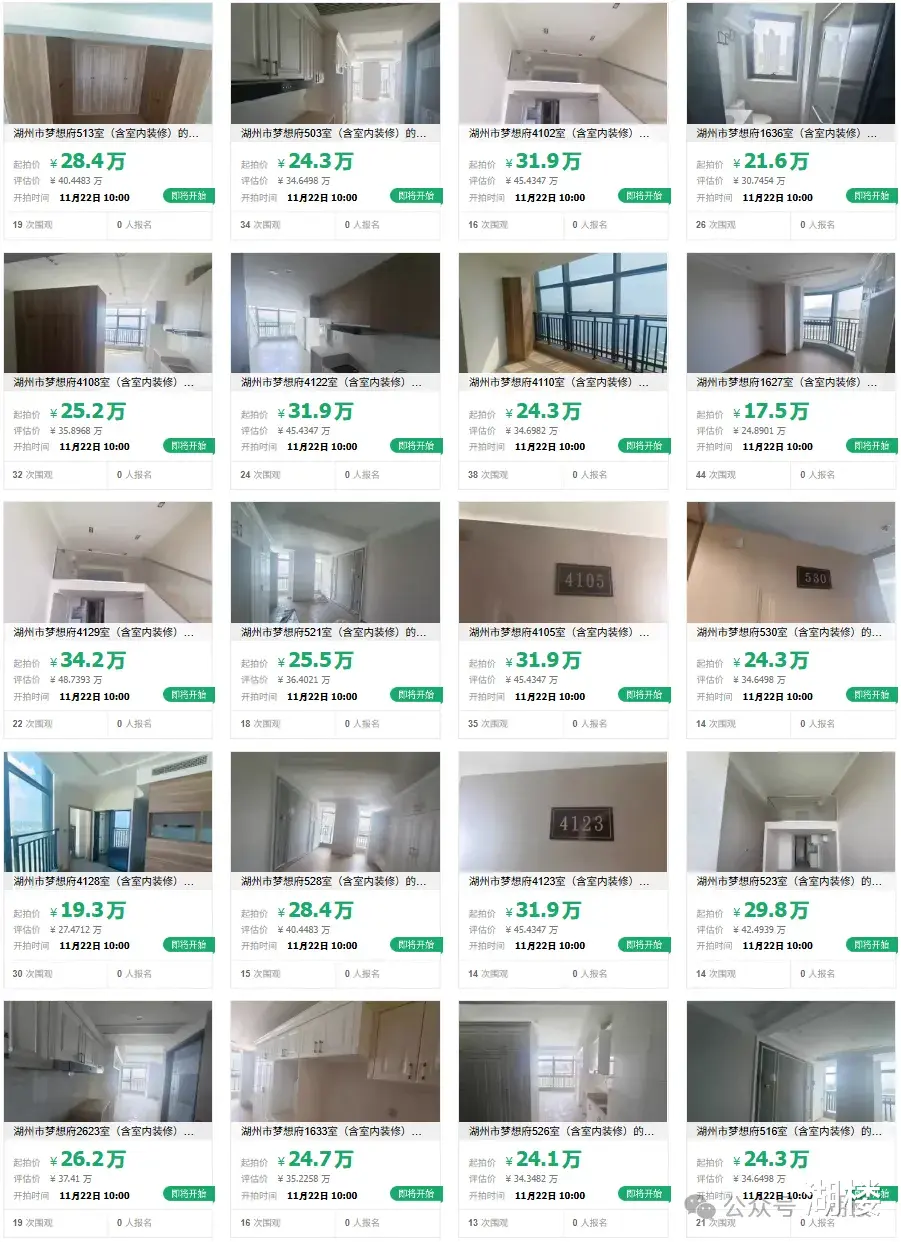Open the 梦想府4110室 auction listing
This screenshot has width=901, height=1242.
coord(562,382)
